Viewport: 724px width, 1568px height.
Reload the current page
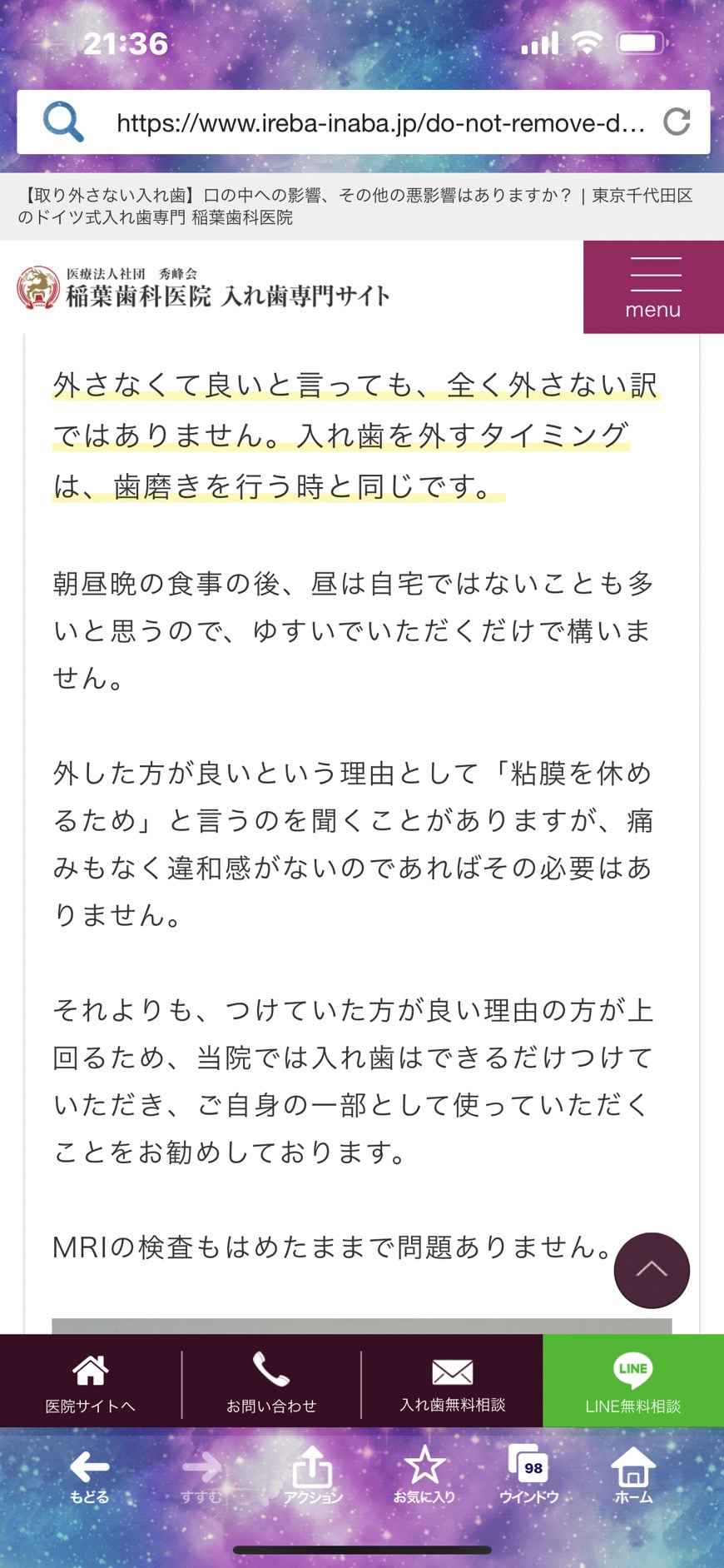[x=677, y=122]
